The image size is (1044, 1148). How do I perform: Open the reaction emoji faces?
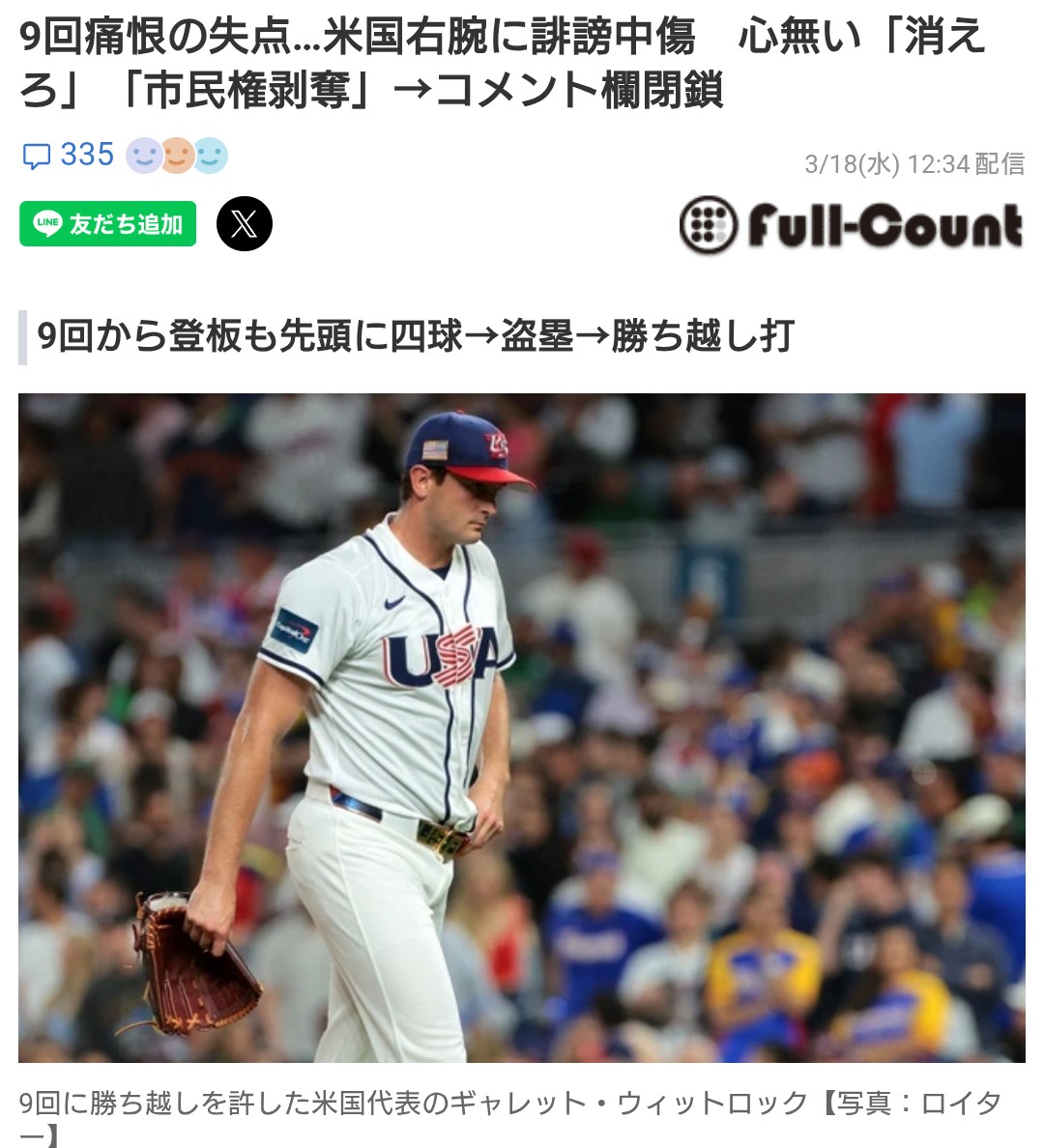click(x=177, y=156)
